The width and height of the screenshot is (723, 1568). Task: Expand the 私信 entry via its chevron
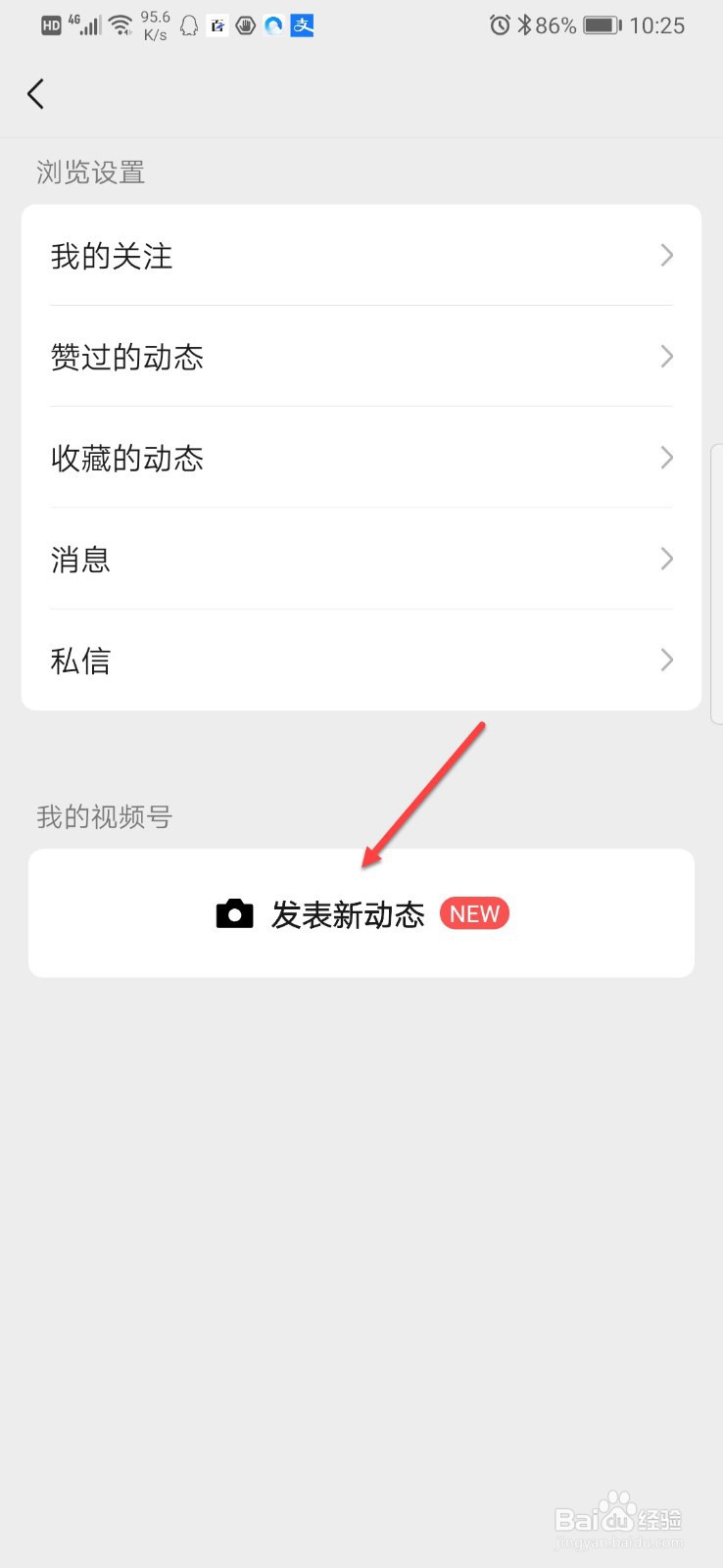(x=667, y=660)
